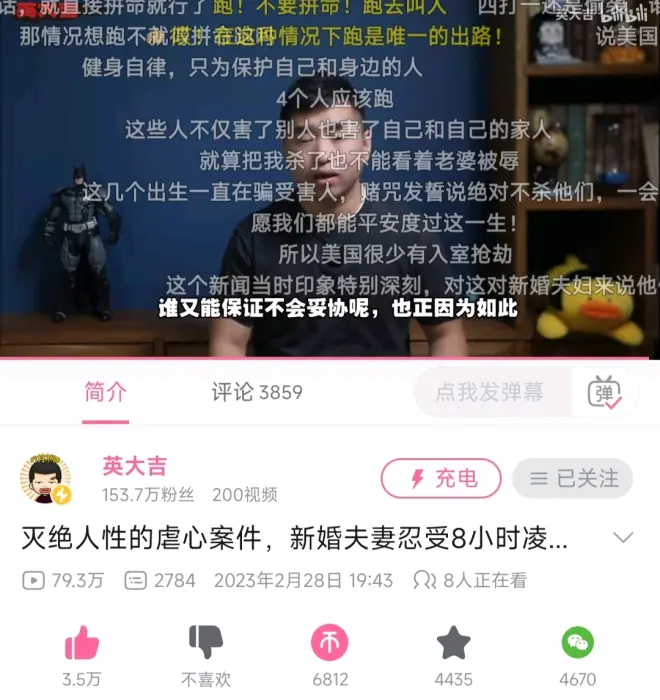Share the video to WeChat
The height and width of the screenshot is (700, 660).
coord(577,643)
